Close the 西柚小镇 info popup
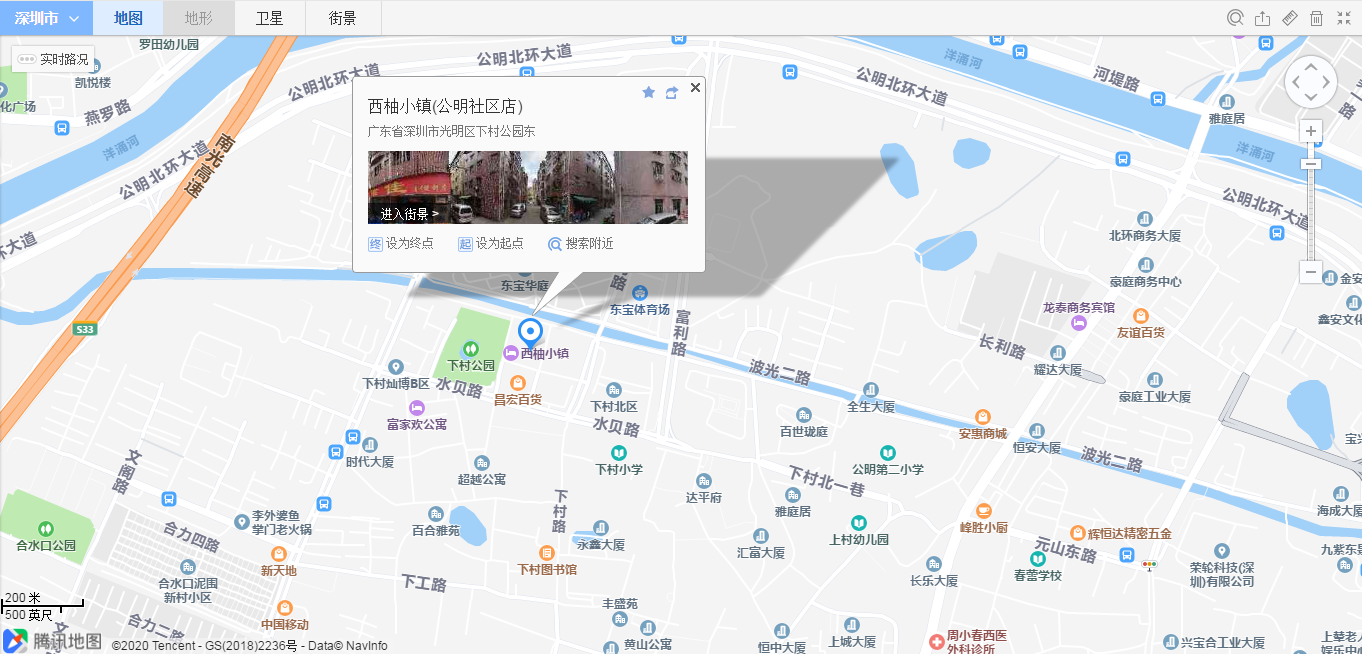The image size is (1362, 654). pos(695,88)
